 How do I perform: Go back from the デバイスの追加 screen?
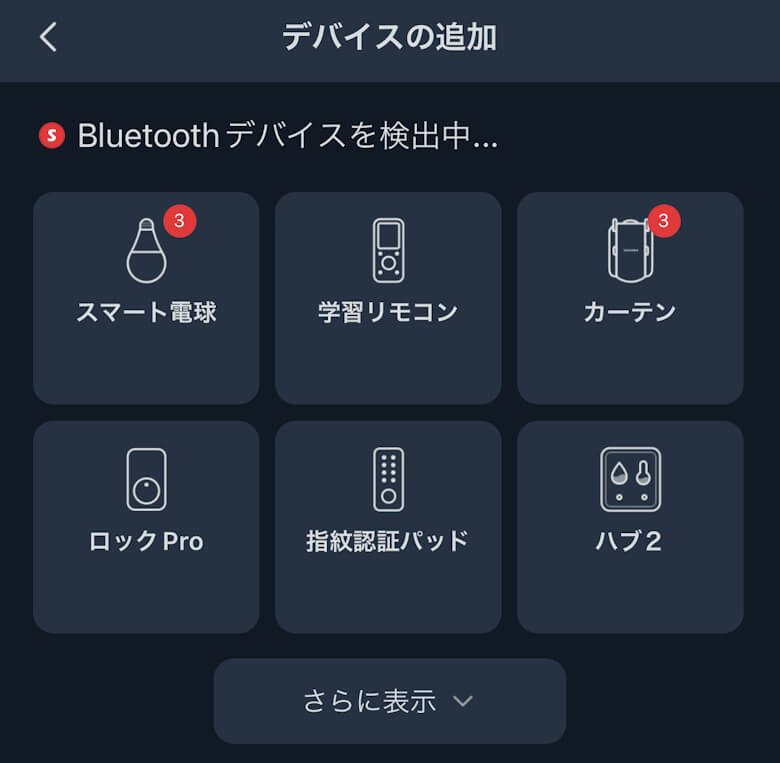pyautogui.click(x=48, y=38)
